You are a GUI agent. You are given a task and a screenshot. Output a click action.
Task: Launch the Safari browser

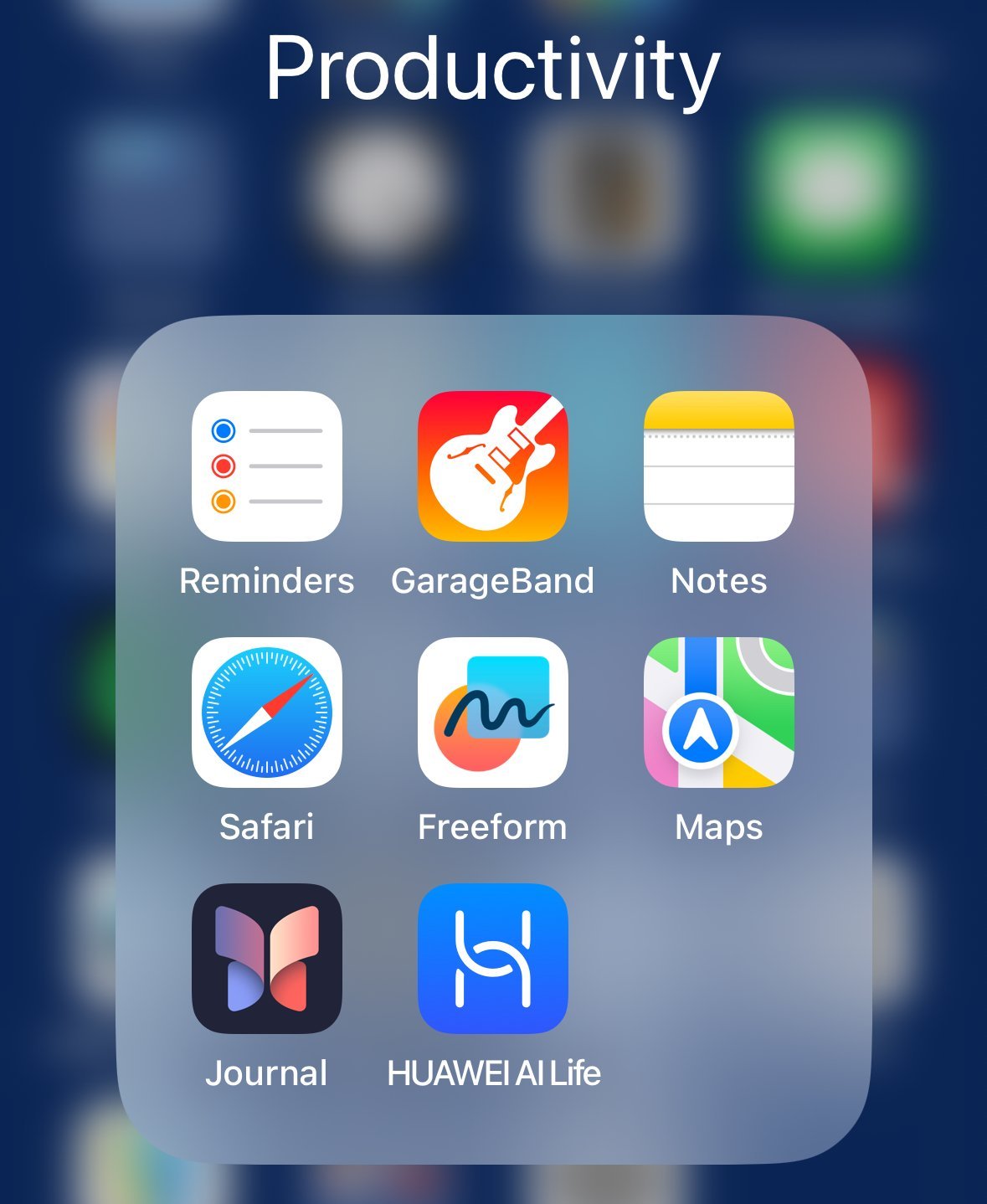pos(266,713)
